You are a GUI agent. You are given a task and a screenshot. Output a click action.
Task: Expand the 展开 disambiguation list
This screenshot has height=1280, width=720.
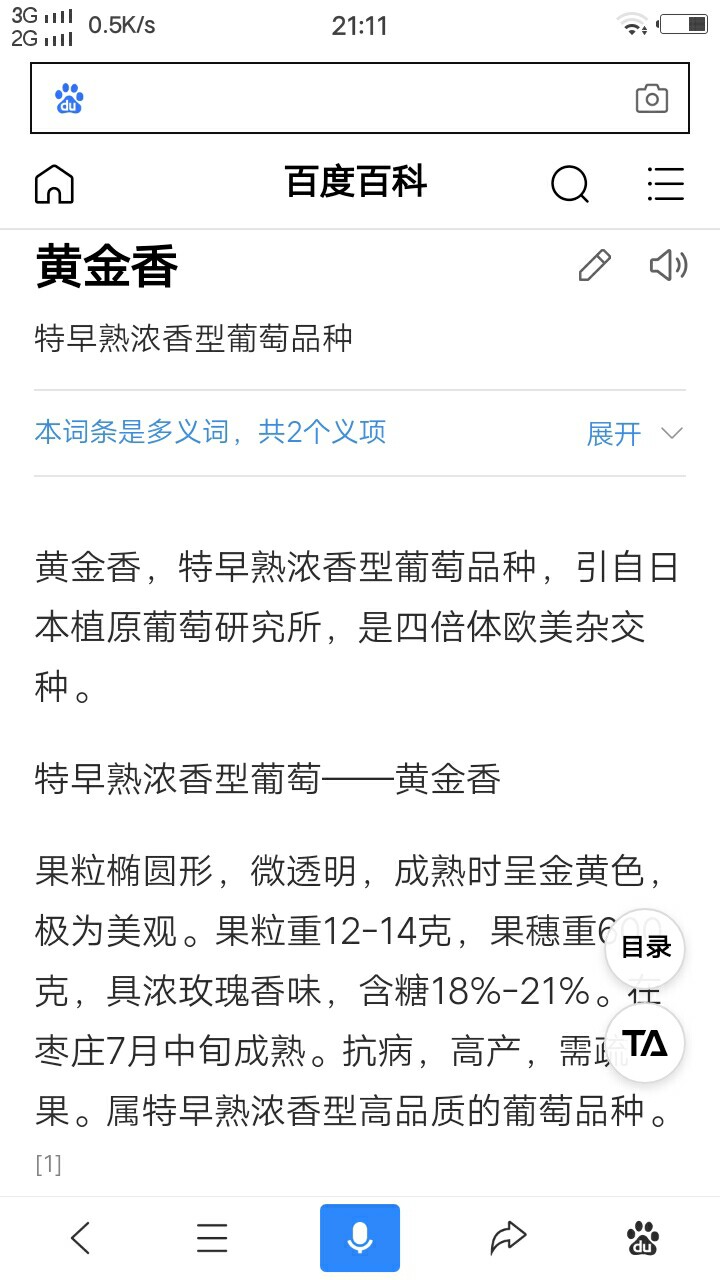pyautogui.click(x=634, y=433)
